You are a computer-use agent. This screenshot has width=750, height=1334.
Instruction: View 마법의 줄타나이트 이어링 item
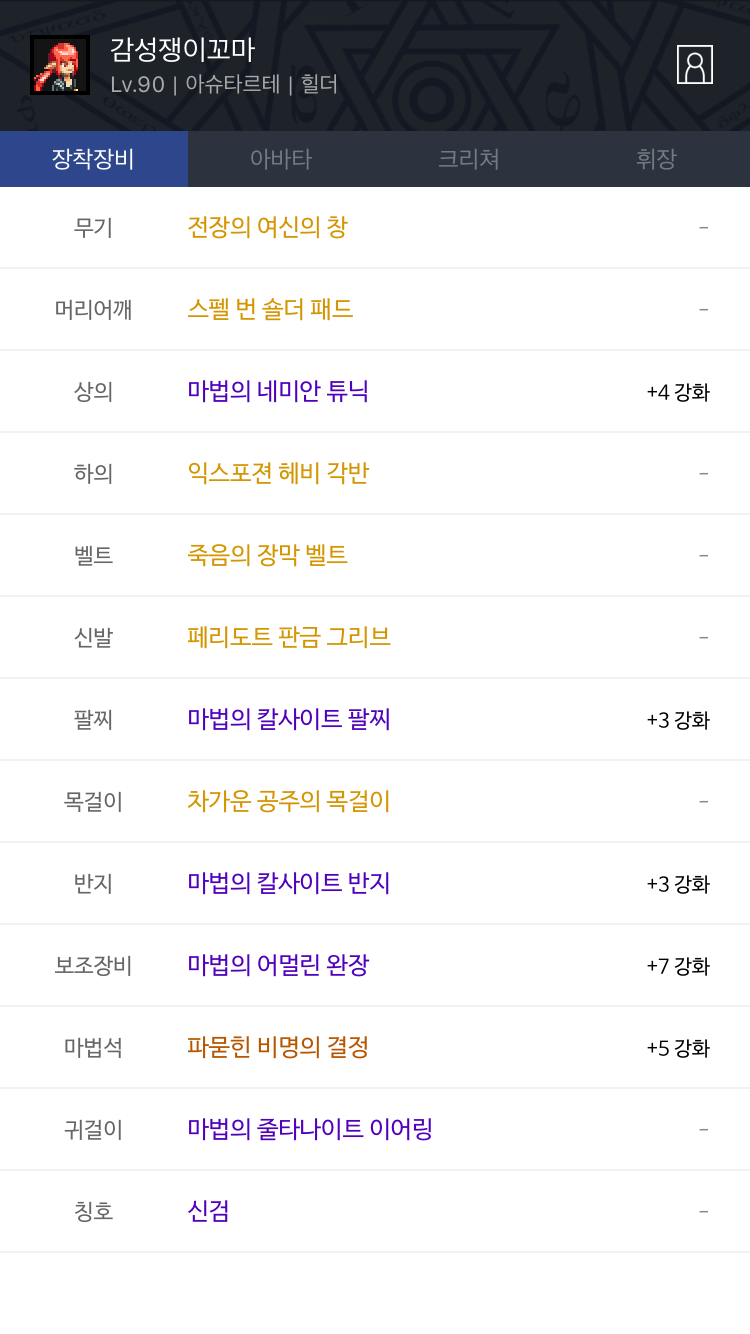pos(310,1129)
